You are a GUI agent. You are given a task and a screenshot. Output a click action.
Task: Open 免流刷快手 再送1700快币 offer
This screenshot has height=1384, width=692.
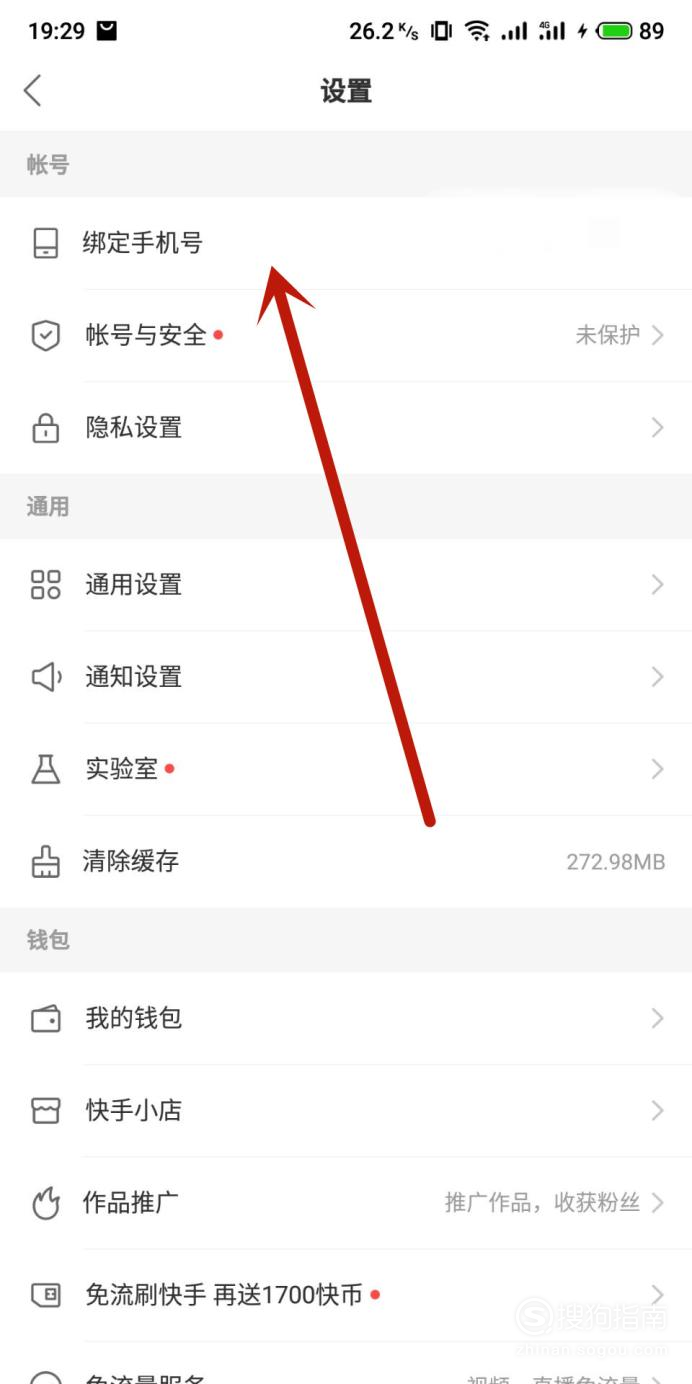tap(346, 1295)
